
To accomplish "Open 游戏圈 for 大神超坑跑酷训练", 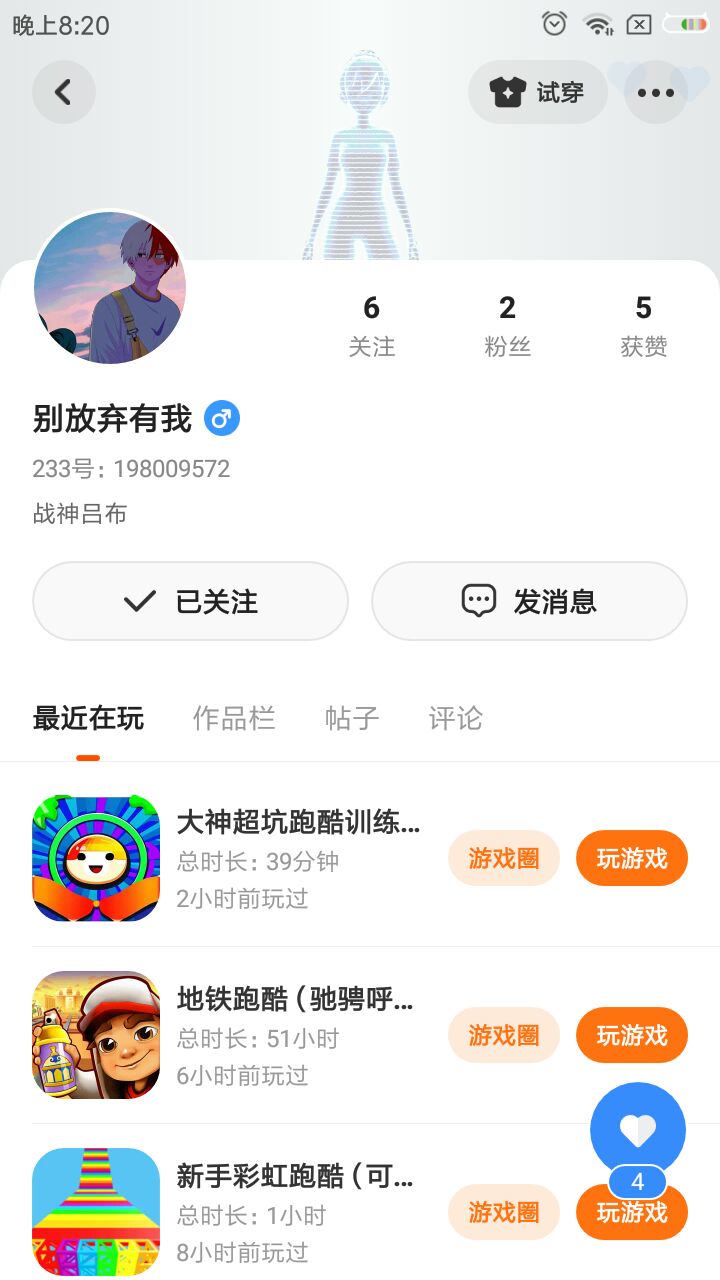I will (x=503, y=858).
